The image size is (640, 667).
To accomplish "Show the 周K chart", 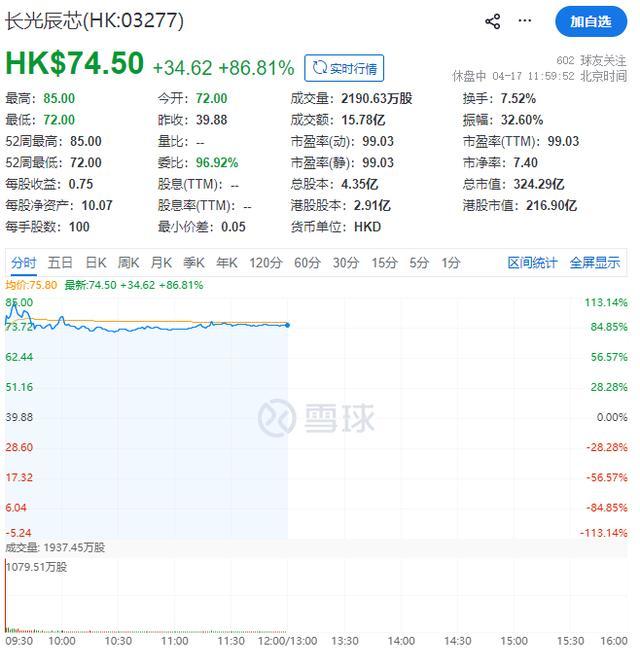I will 128,263.
